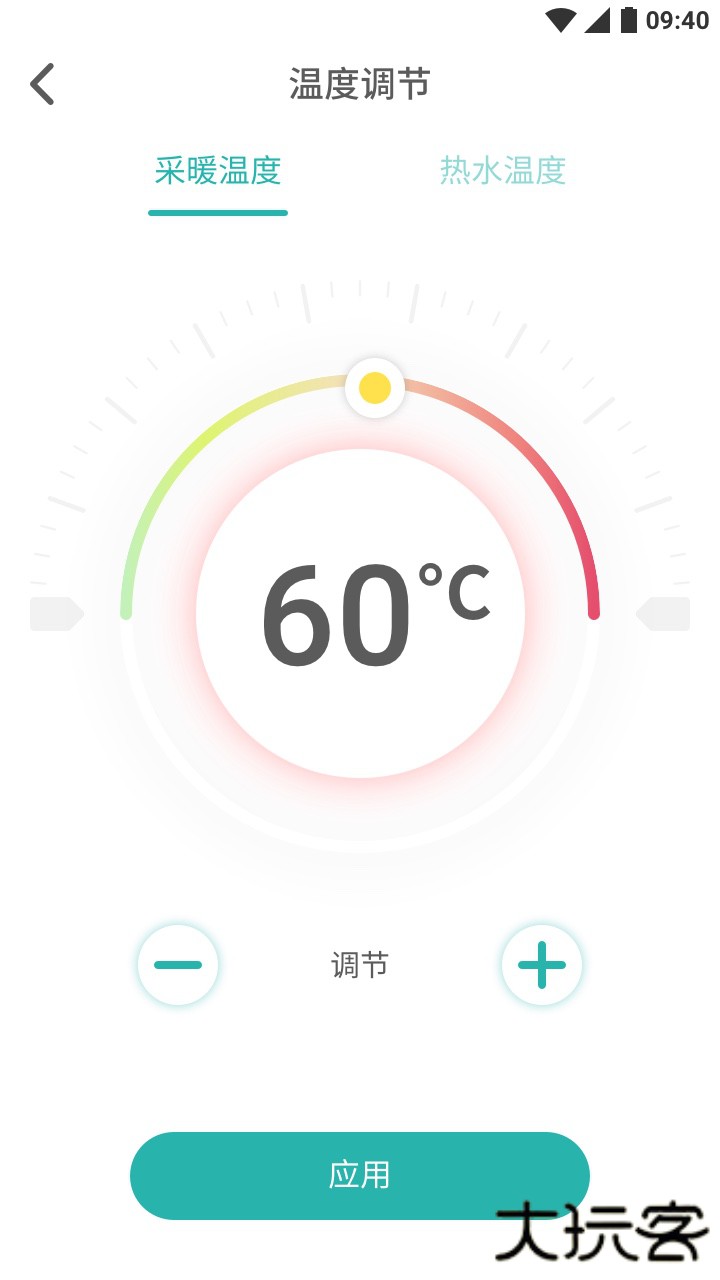Tap the 调节 label between adjustment buttons
This screenshot has width=720, height=1280.
pyautogui.click(x=360, y=965)
